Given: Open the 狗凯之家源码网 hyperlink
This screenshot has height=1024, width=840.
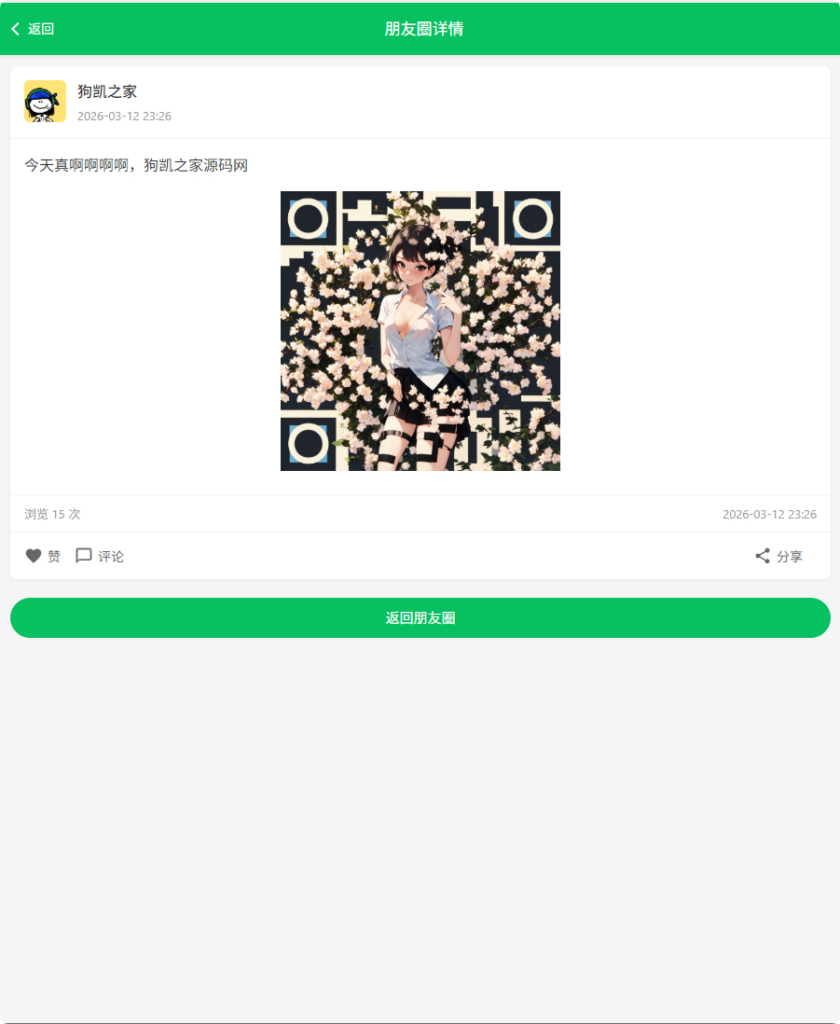Looking at the screenshot, I should [198, 164].
